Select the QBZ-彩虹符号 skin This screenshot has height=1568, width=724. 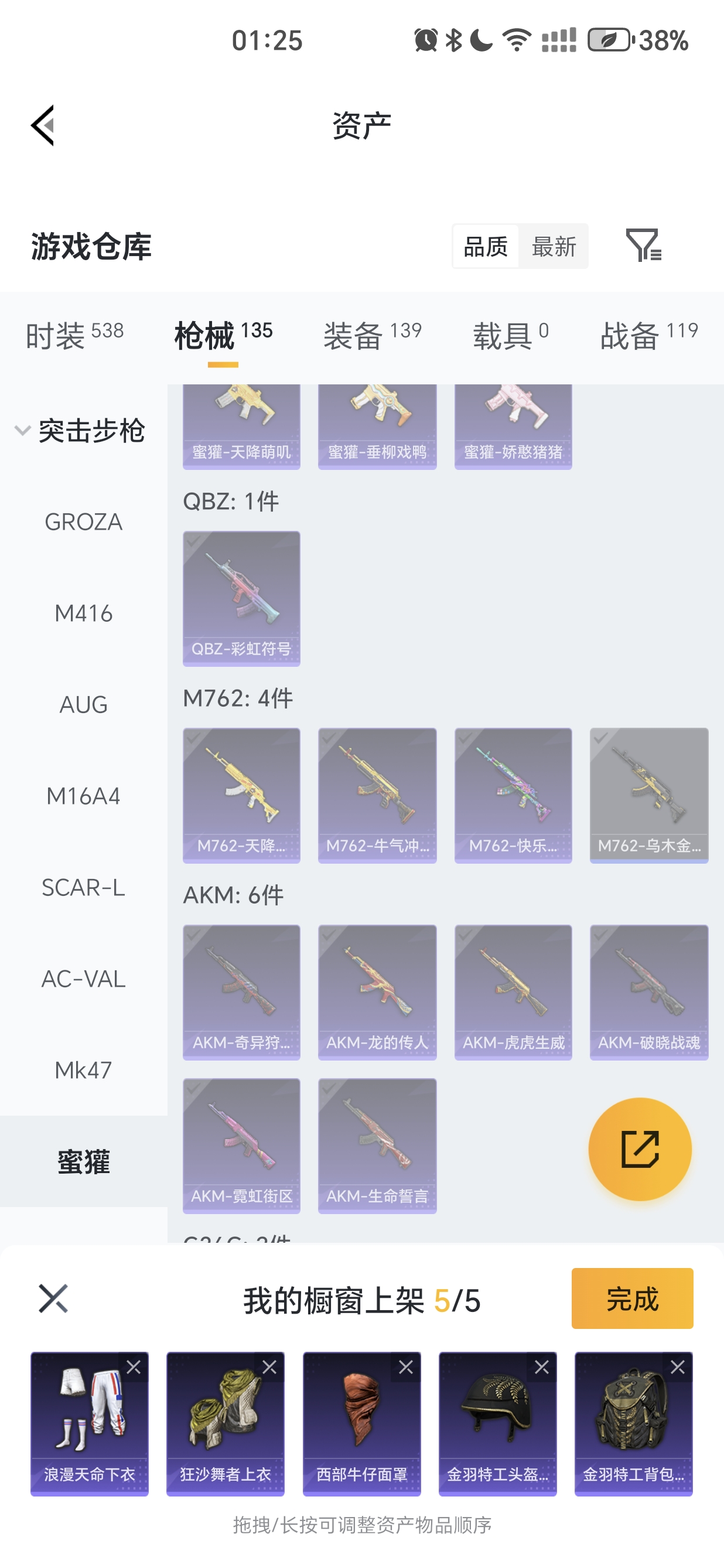click(241, 598)
